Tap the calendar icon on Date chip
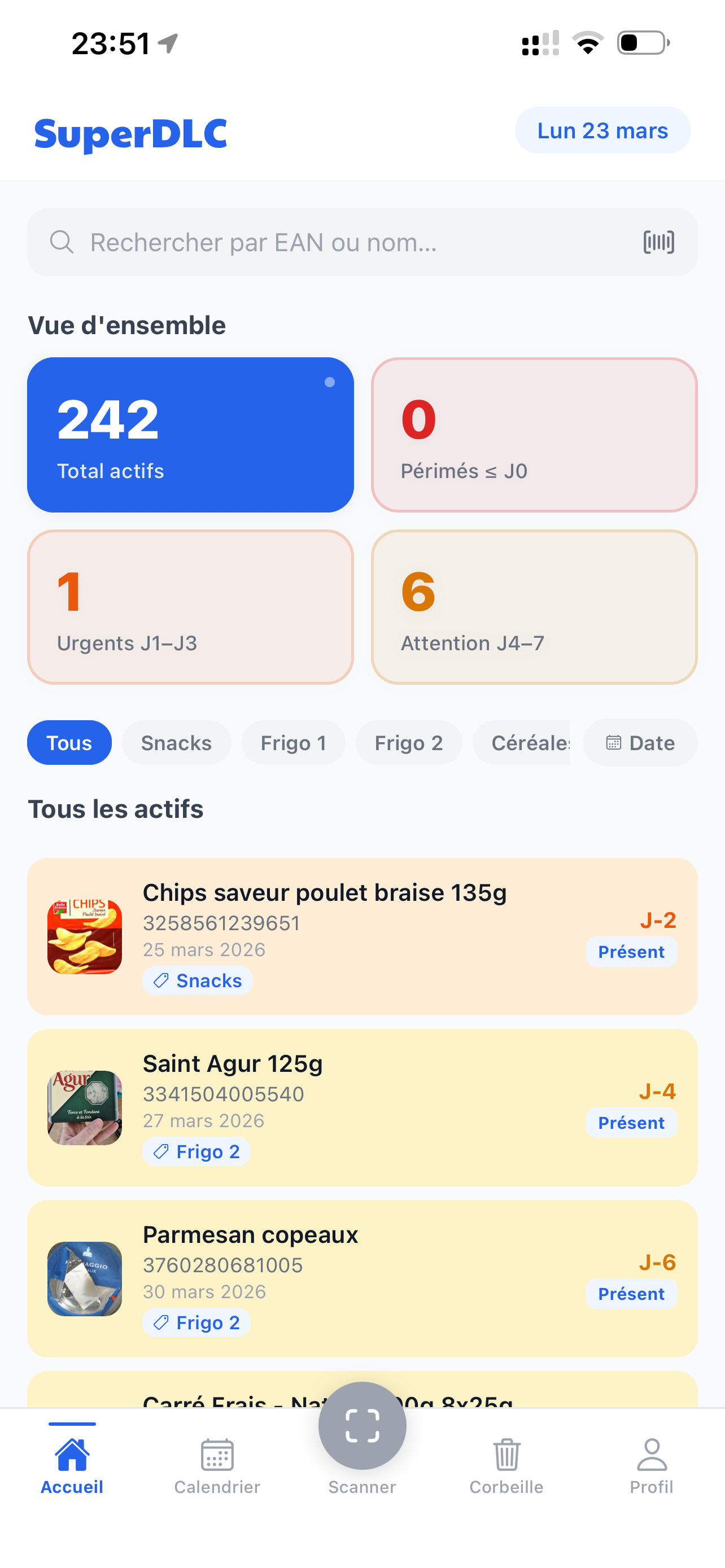725x1568 pixels. coord(613,743)
